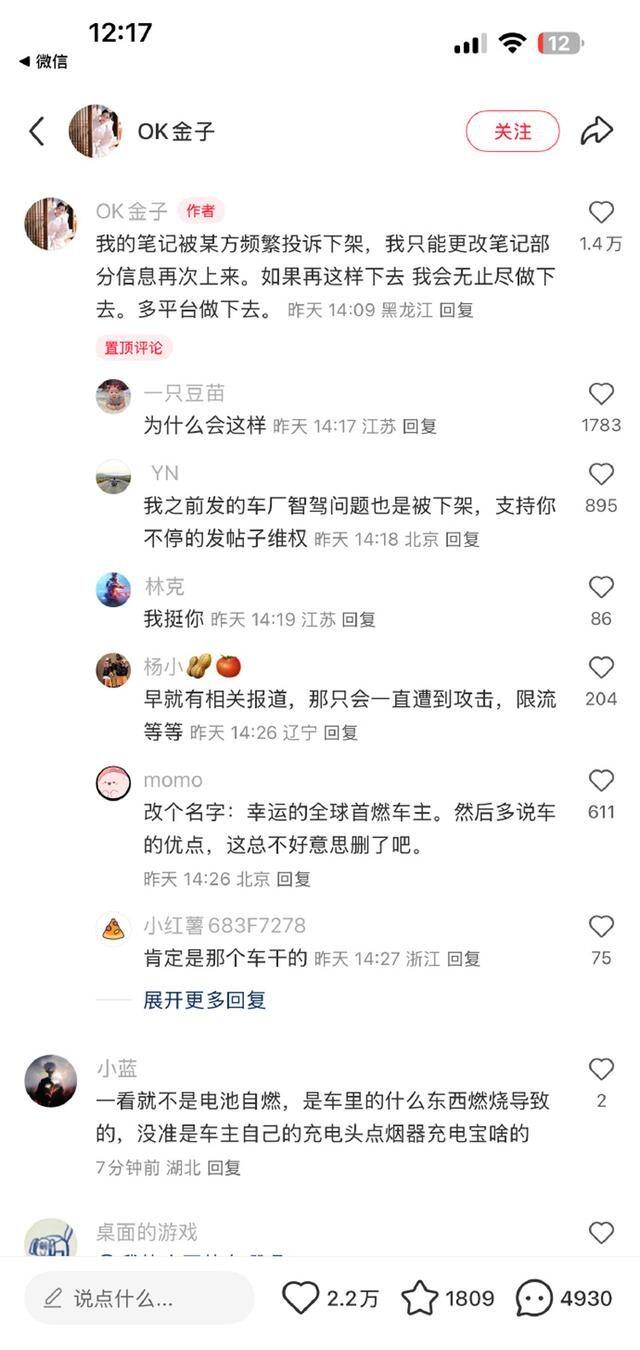Like 杨小's comment
640x1350 pixels.
tap(601, 667)
